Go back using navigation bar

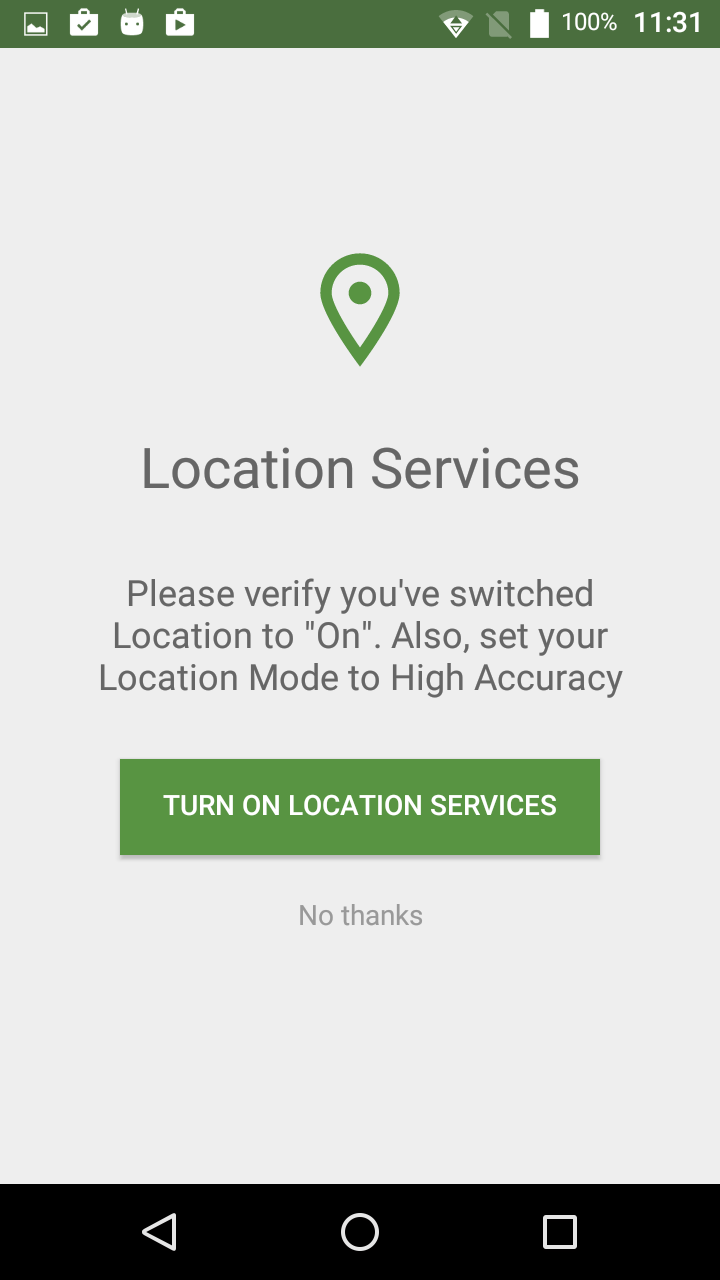click(160, 1232)
